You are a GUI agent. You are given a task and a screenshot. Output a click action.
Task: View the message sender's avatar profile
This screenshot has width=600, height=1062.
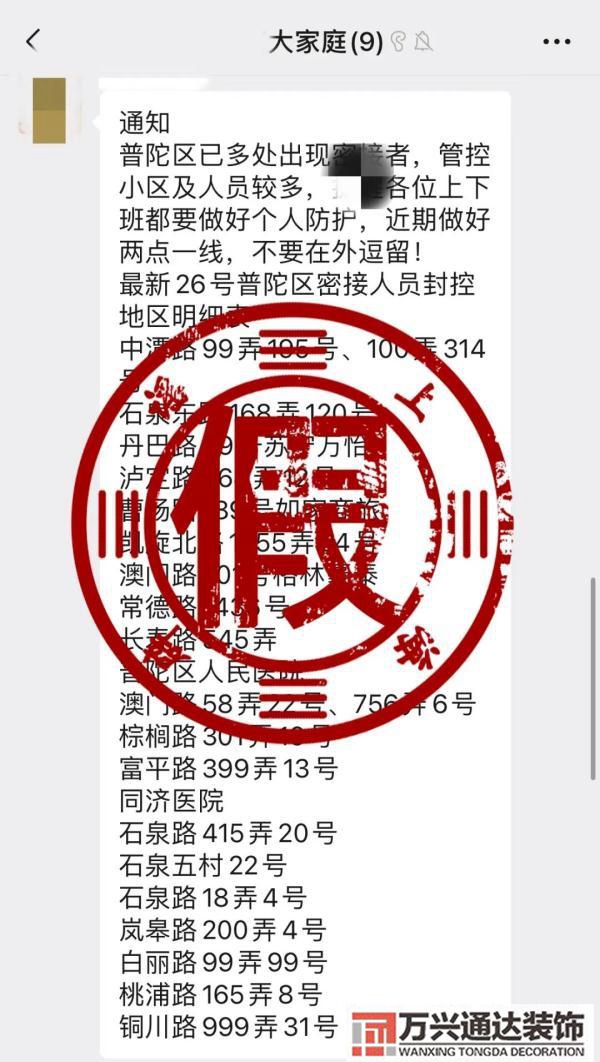tap(49, 110)
